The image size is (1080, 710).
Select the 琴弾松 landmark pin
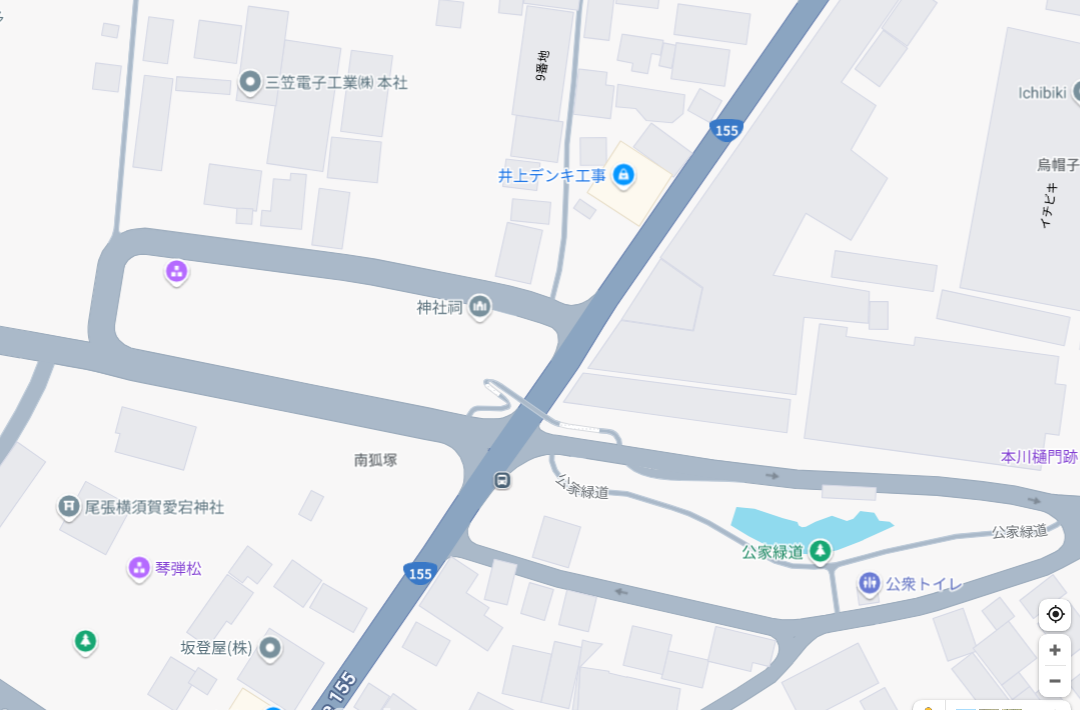139,568
